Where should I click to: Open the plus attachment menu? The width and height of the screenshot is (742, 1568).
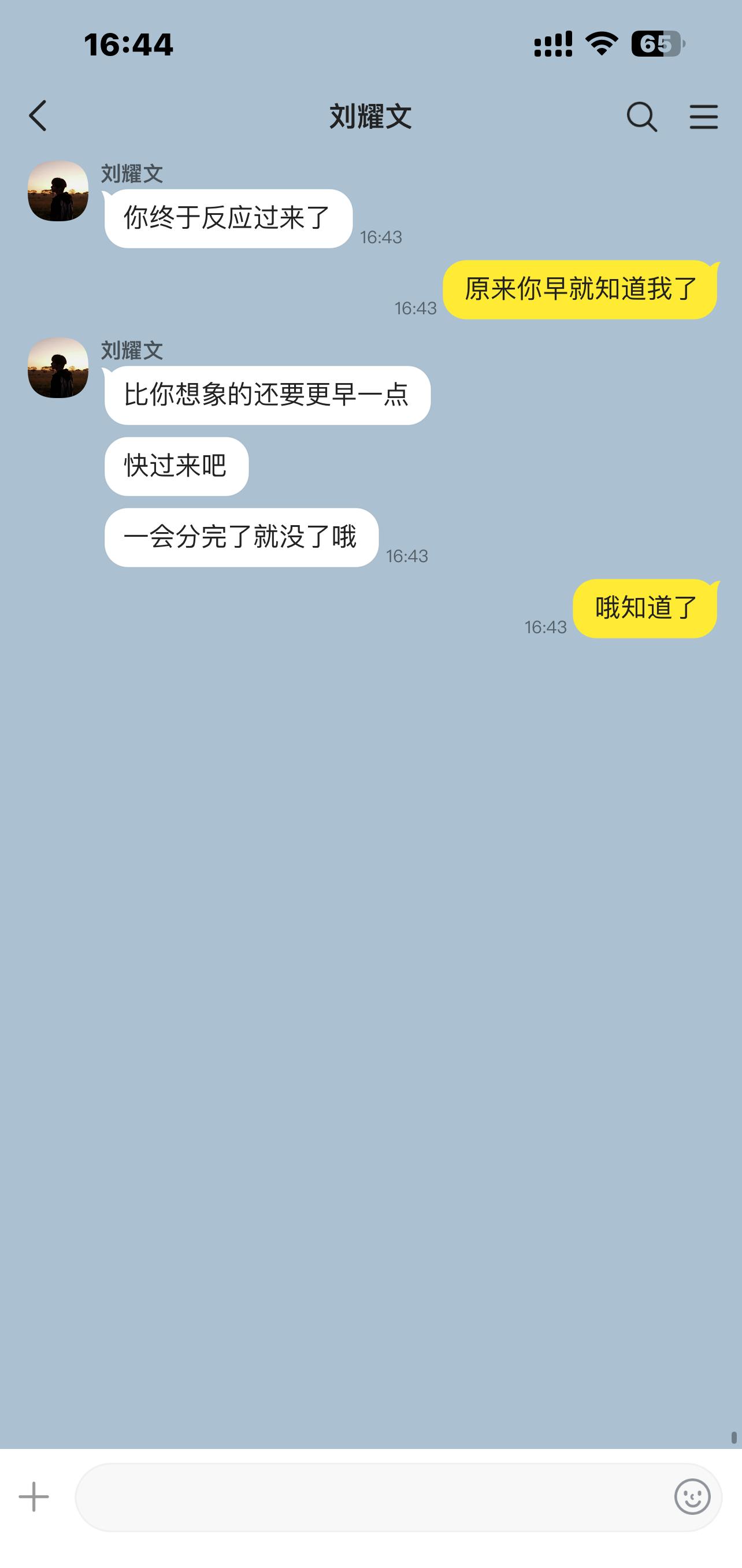pos(34,1497)
